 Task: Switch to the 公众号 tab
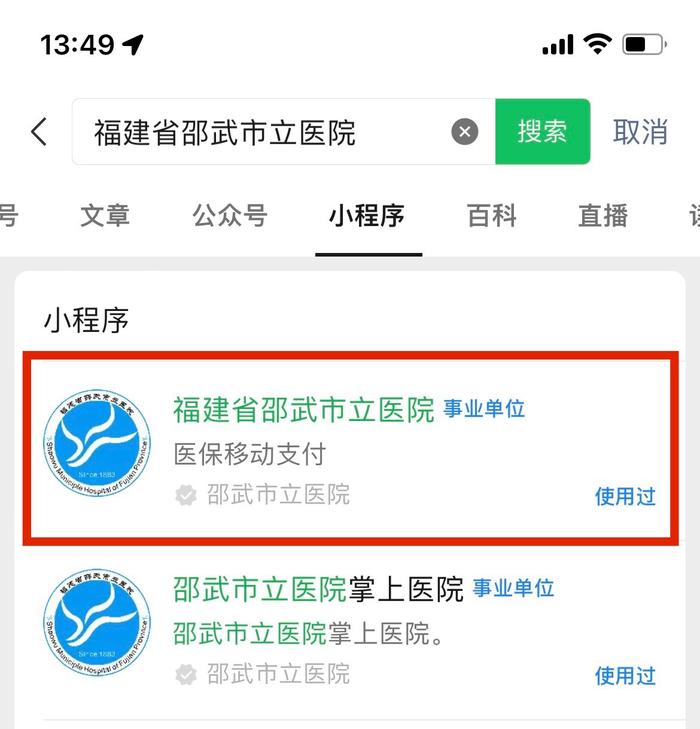(x=230, y=215)
